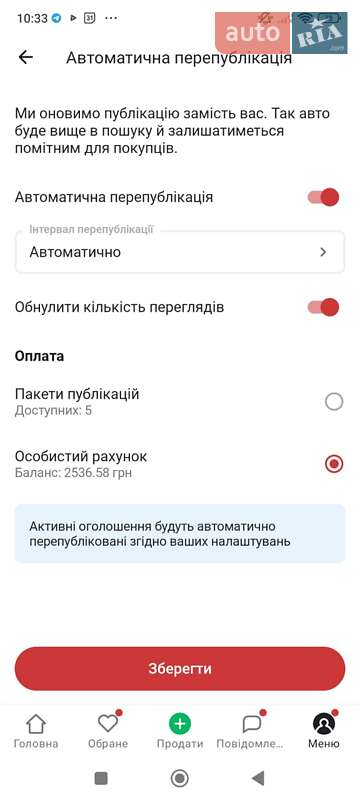Disable Обнулити кількість переглядів switch

click(x=323, y=307)
